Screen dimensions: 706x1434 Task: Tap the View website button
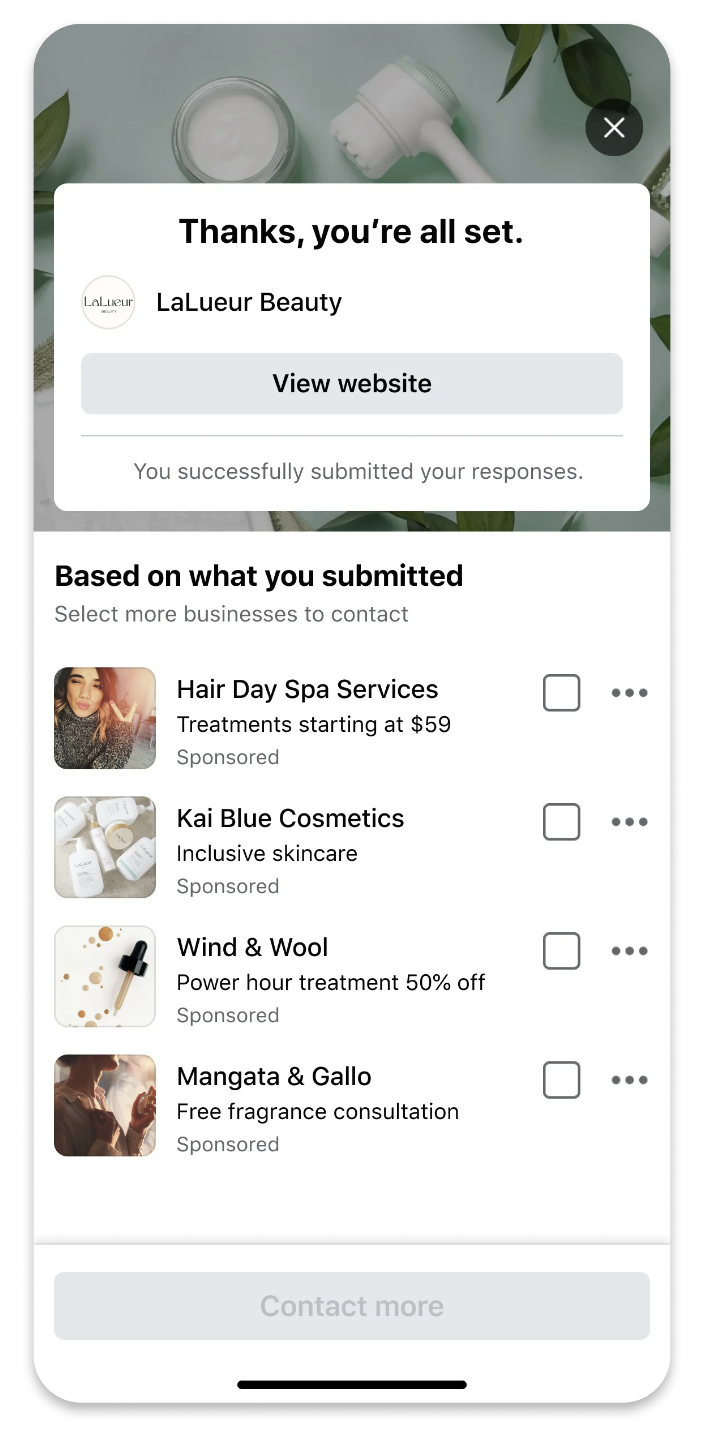(352, 383)
